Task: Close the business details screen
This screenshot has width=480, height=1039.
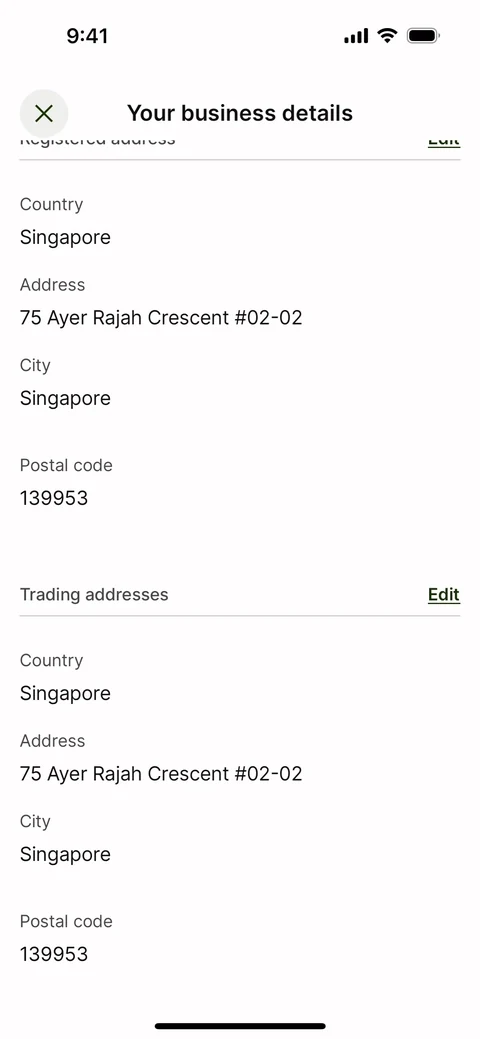Action: pos(44,113)
